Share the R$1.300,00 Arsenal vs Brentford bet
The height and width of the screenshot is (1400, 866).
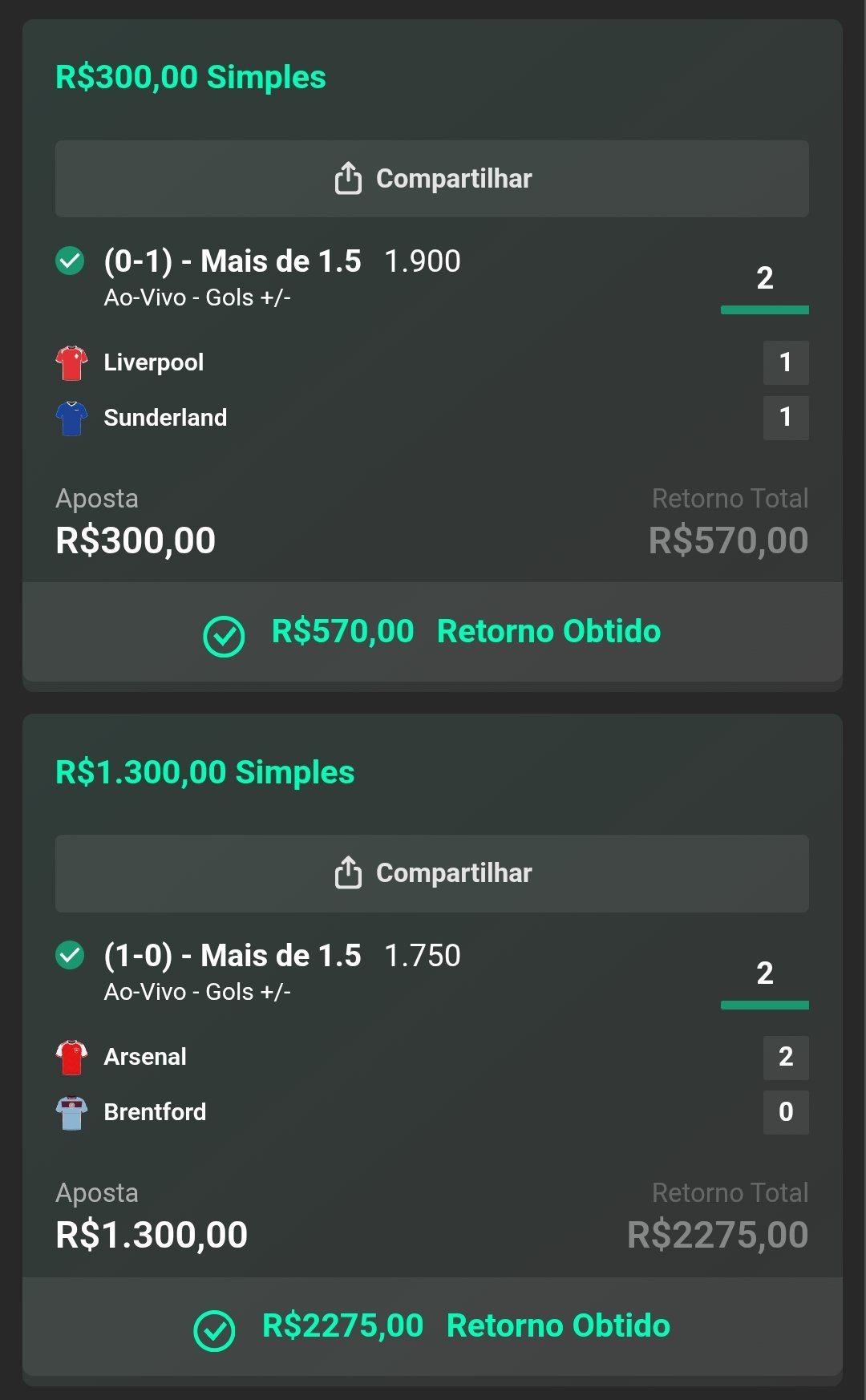(432, 873)
